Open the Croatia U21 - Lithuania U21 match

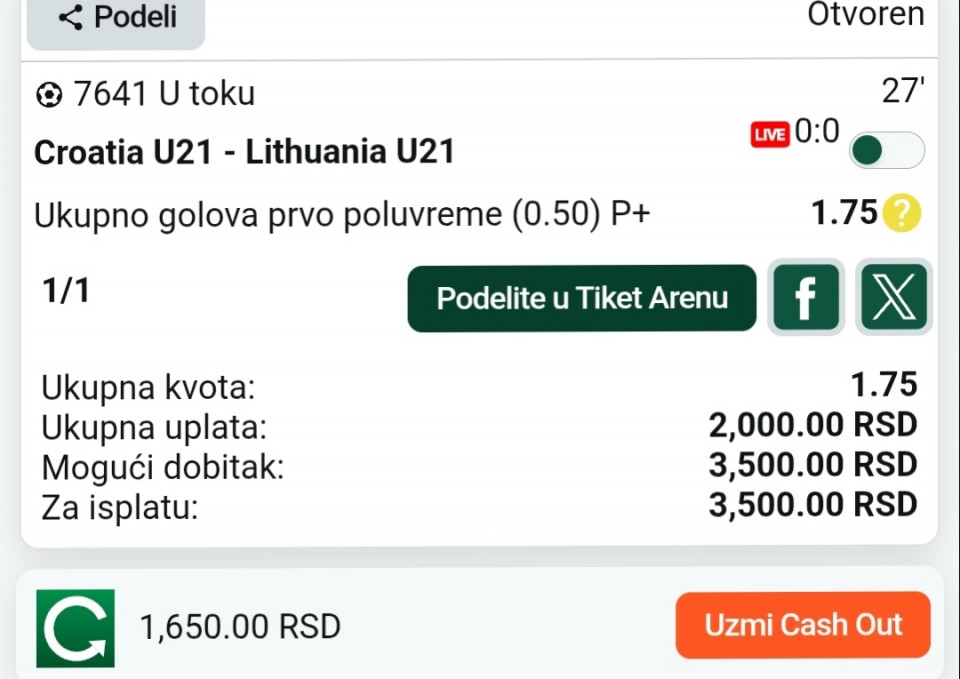(x=245, y=152)
